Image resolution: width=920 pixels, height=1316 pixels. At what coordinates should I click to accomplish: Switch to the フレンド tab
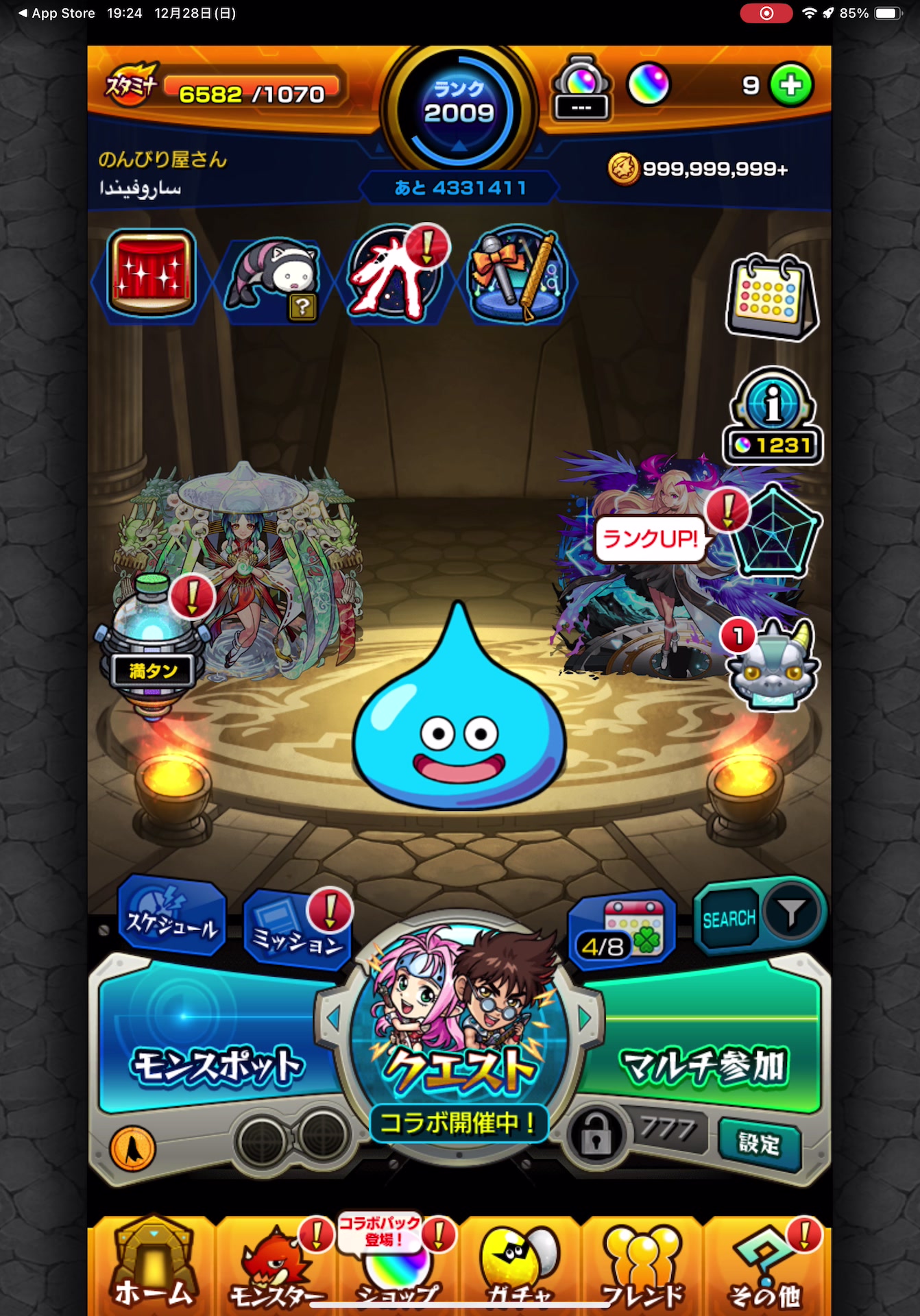[x=642, y=1268]
